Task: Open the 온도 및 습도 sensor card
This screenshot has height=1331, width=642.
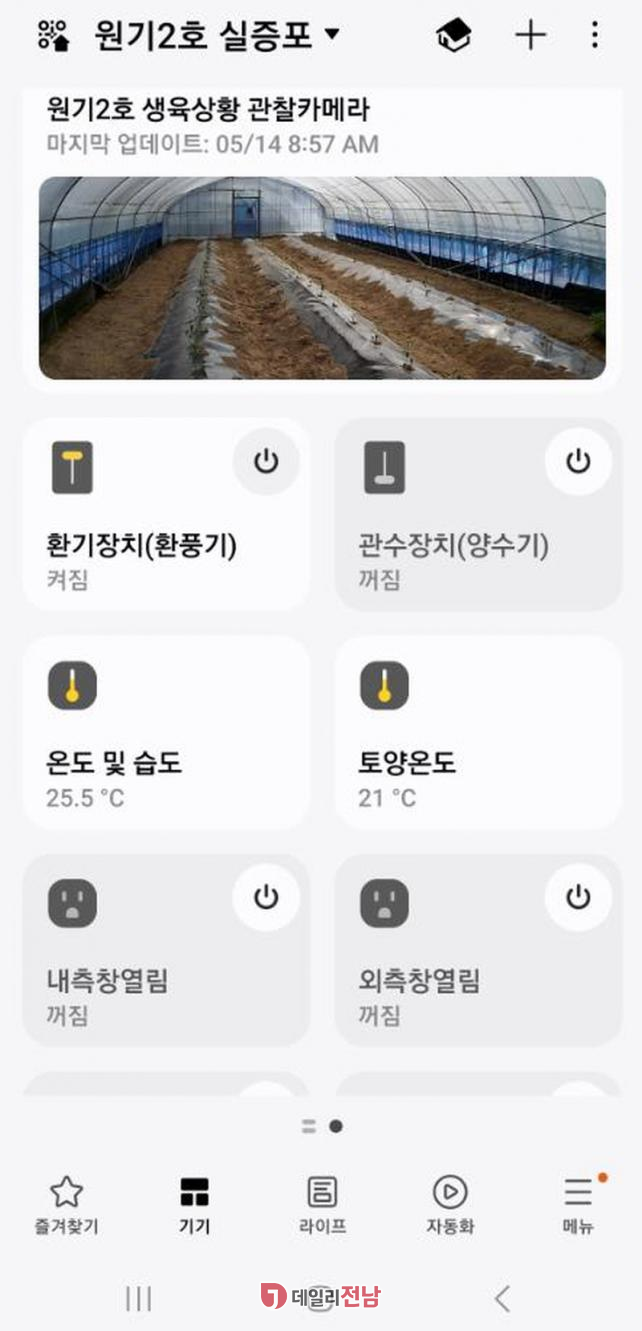Action: pos(166,733)
